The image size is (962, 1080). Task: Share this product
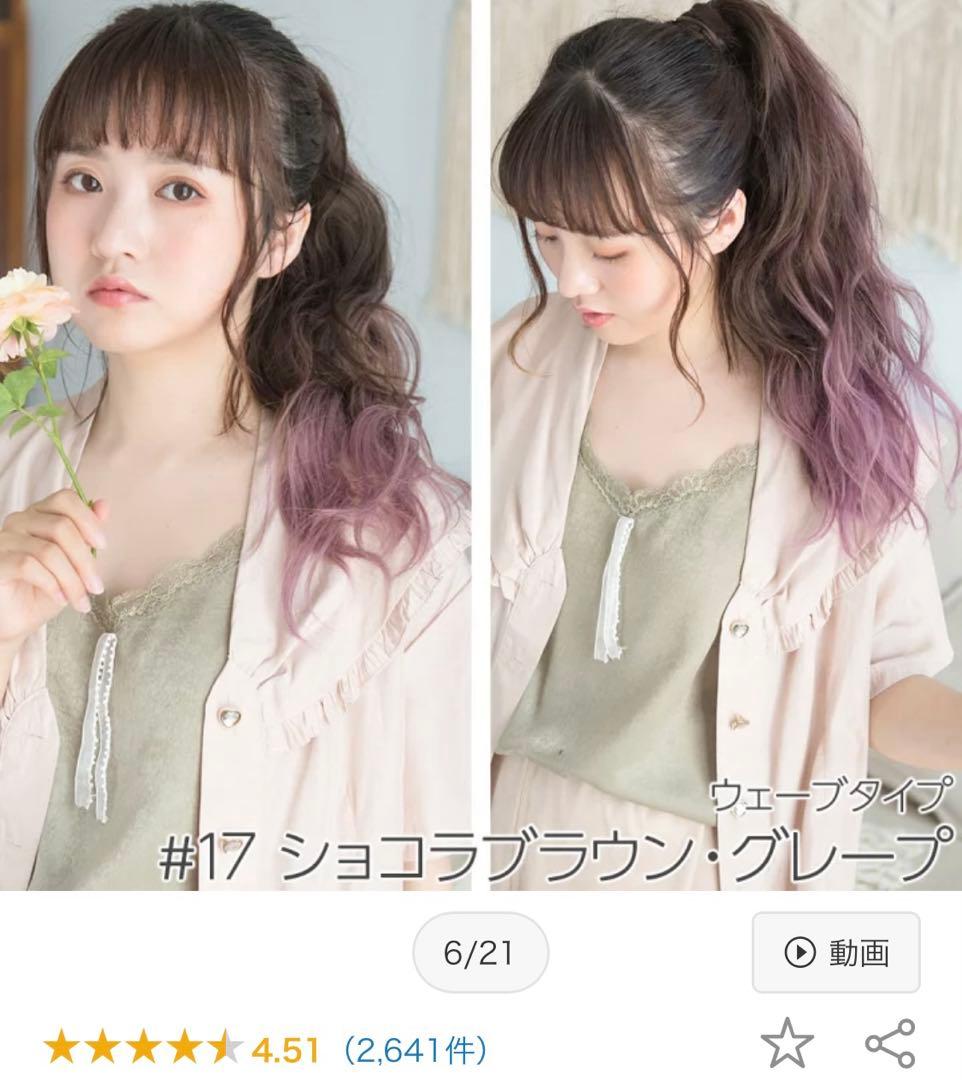coord(890,1043)
